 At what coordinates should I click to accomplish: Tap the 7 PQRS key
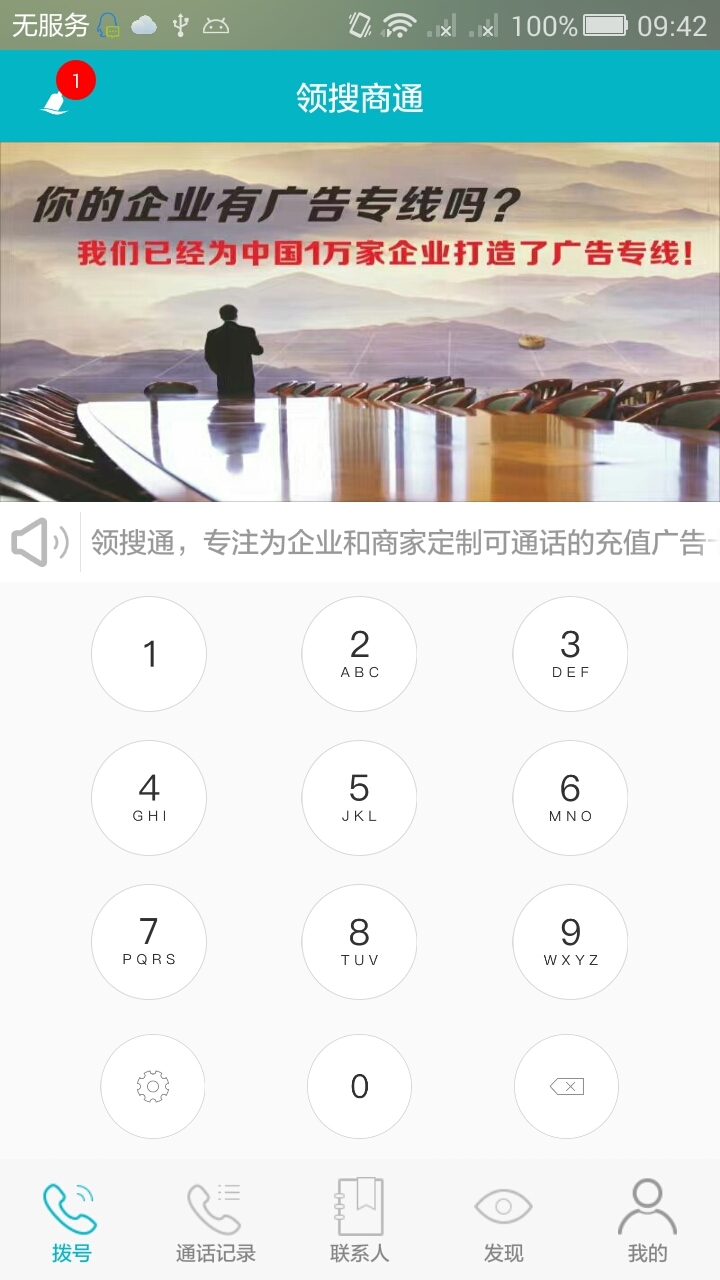coord(149,942)
